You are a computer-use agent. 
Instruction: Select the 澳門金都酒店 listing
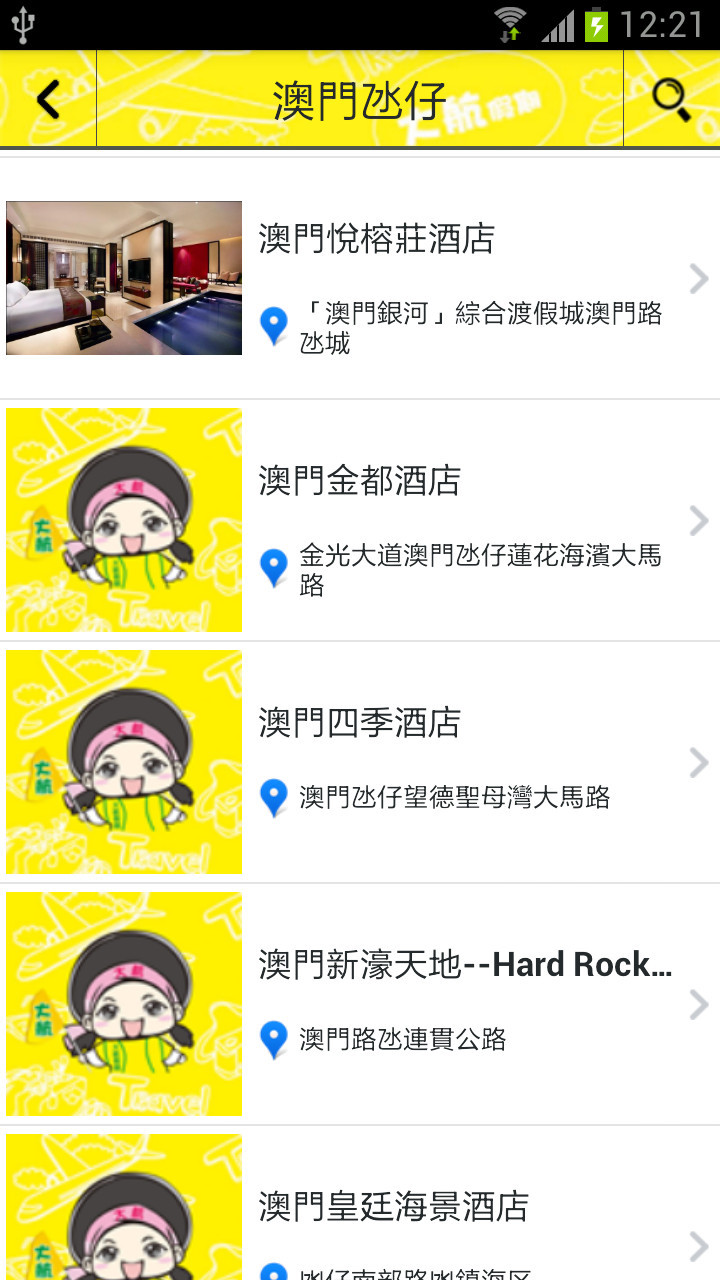pos(360,481)
